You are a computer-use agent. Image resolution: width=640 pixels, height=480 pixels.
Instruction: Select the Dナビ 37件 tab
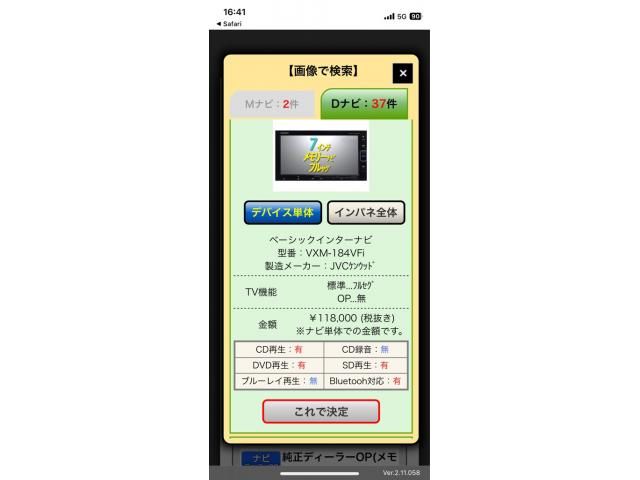[363, 104]
